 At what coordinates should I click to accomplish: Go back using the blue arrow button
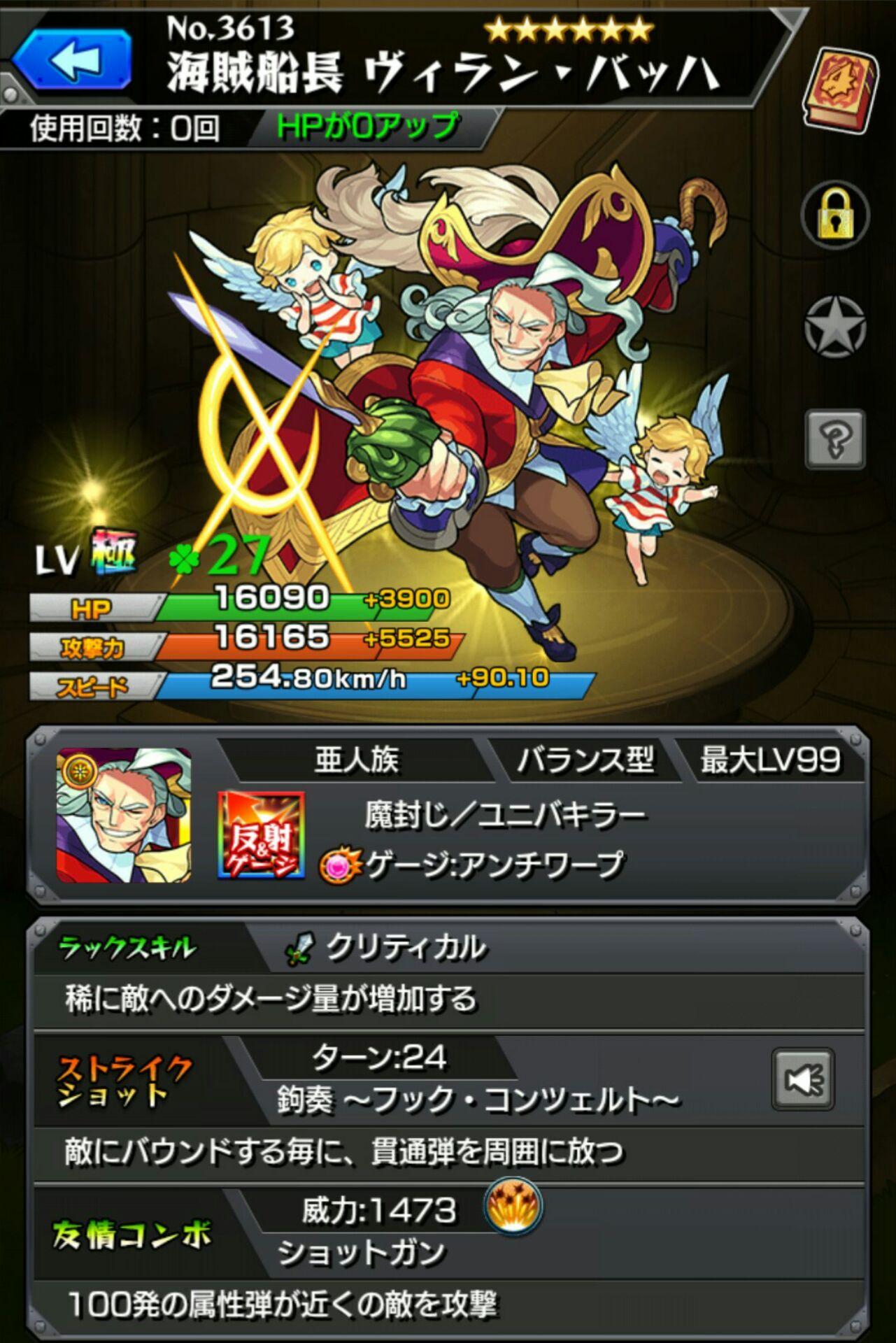click(x=72, y=59)
